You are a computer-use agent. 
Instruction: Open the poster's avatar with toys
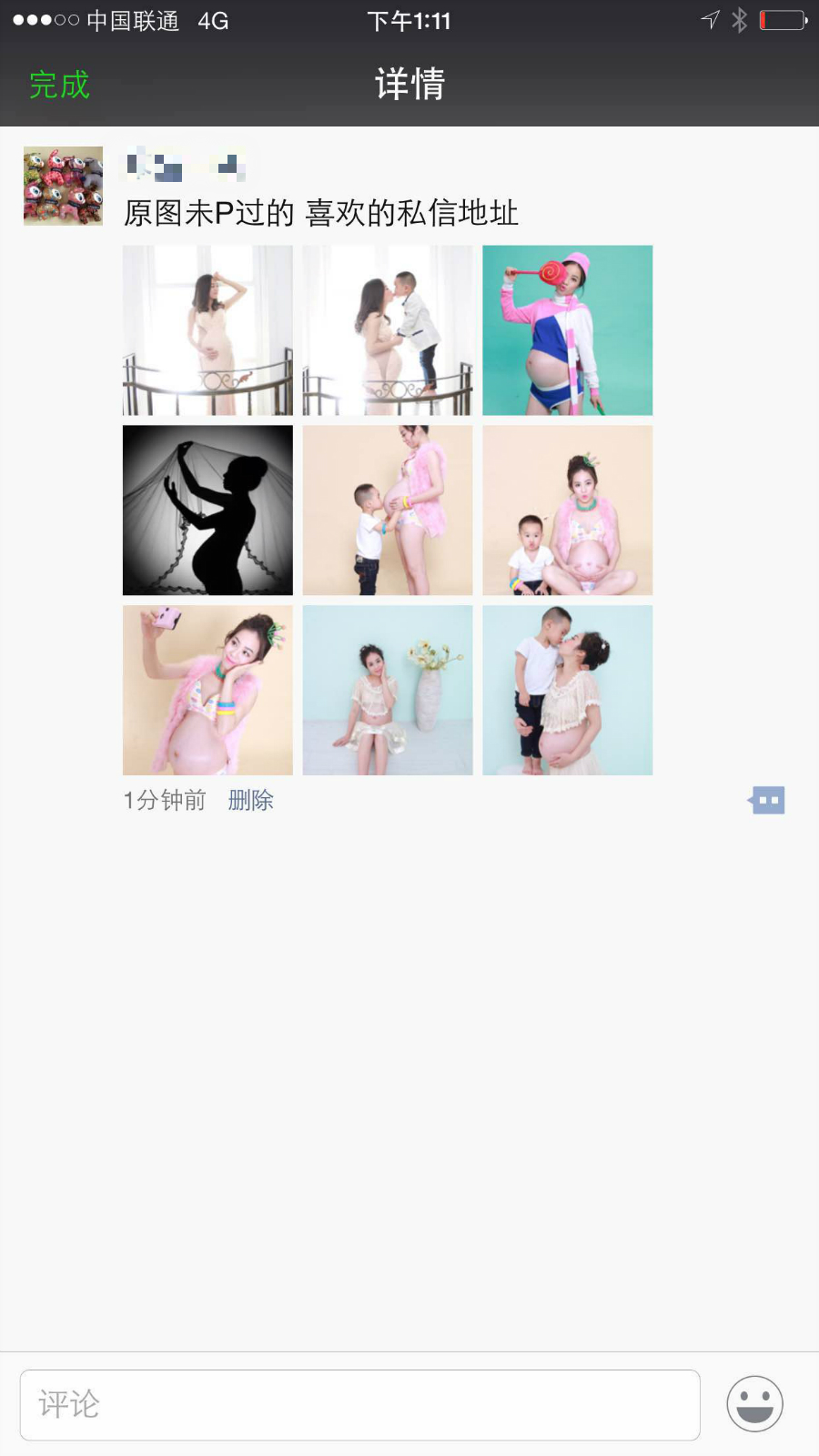point(63,186)
